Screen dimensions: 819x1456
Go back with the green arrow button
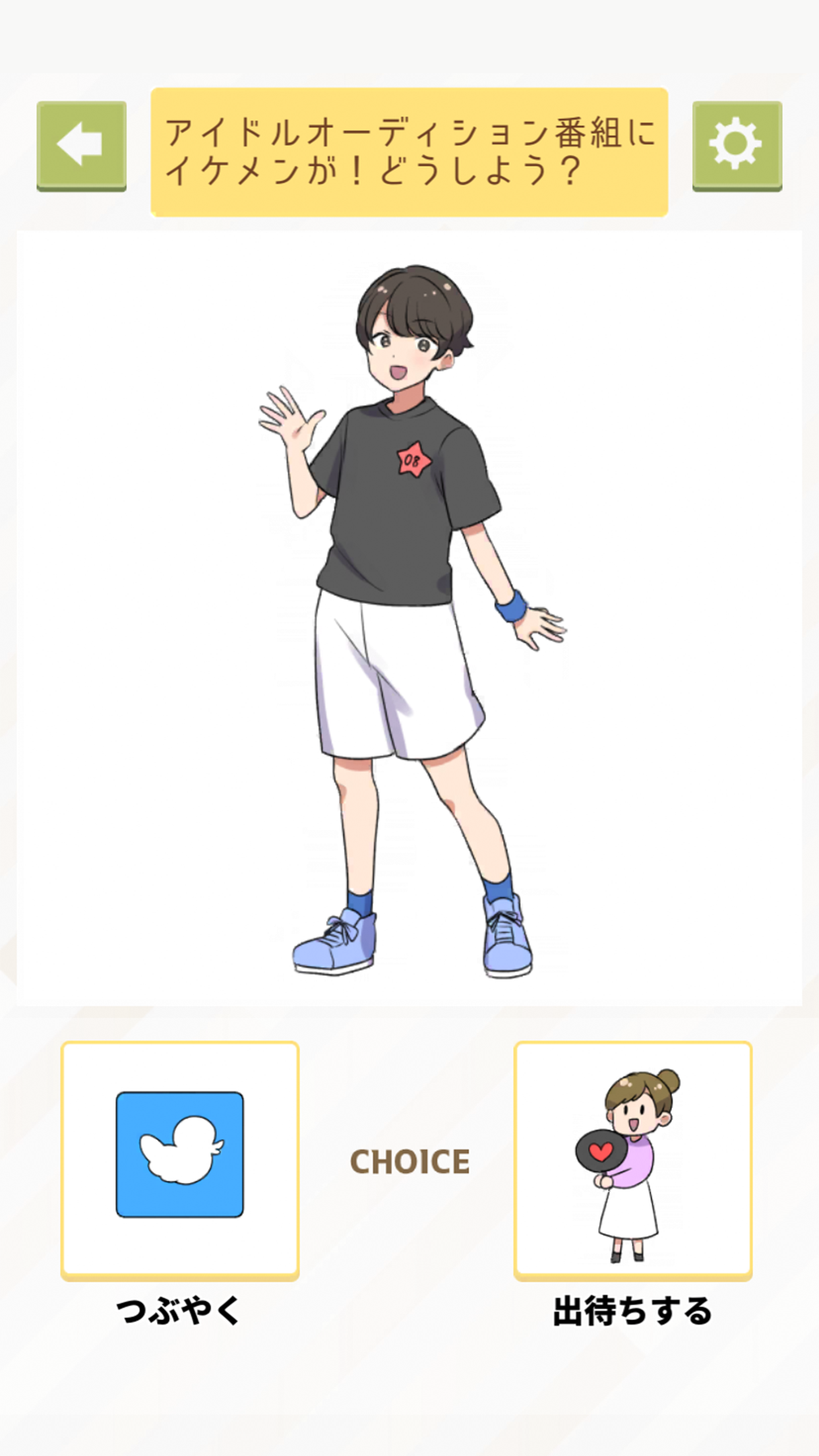pos(81,145)
